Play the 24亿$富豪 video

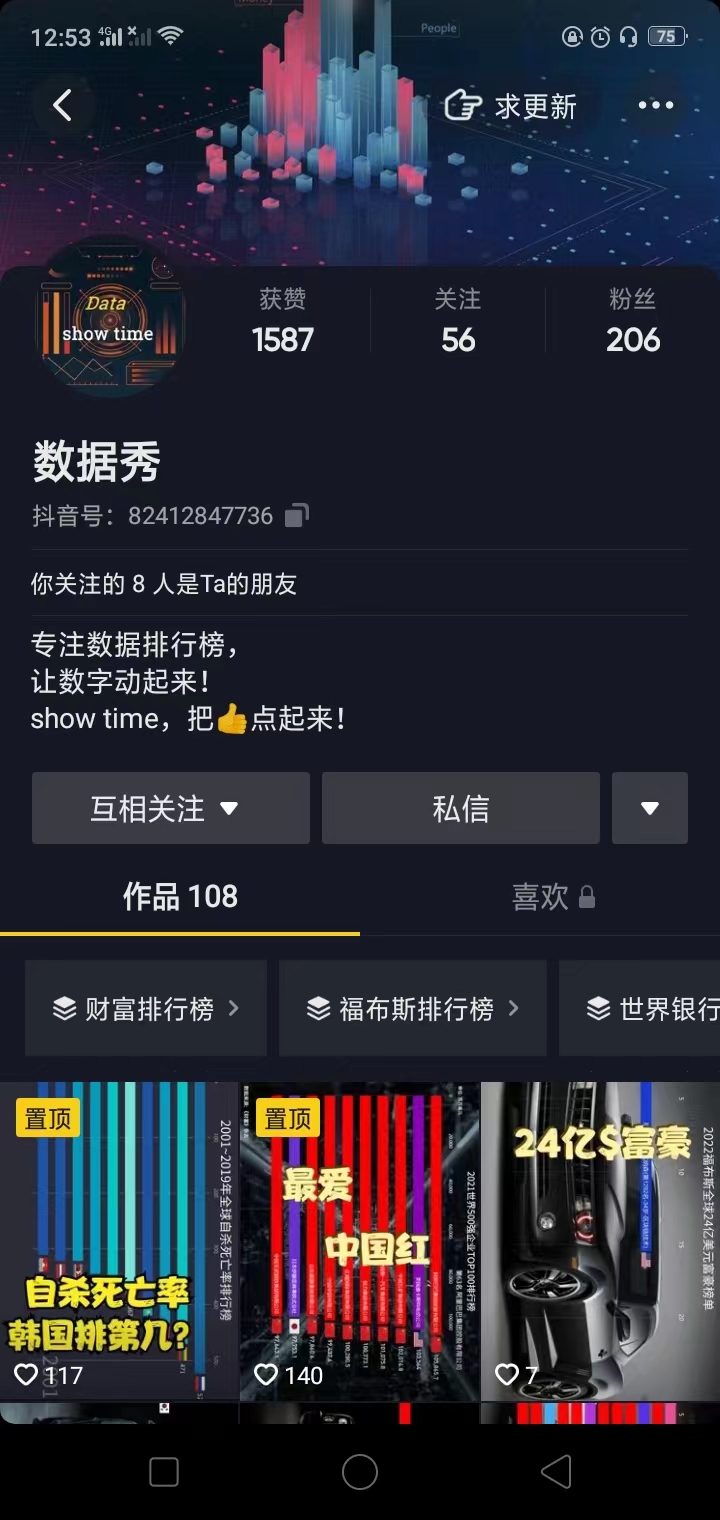coord(600,1240)
